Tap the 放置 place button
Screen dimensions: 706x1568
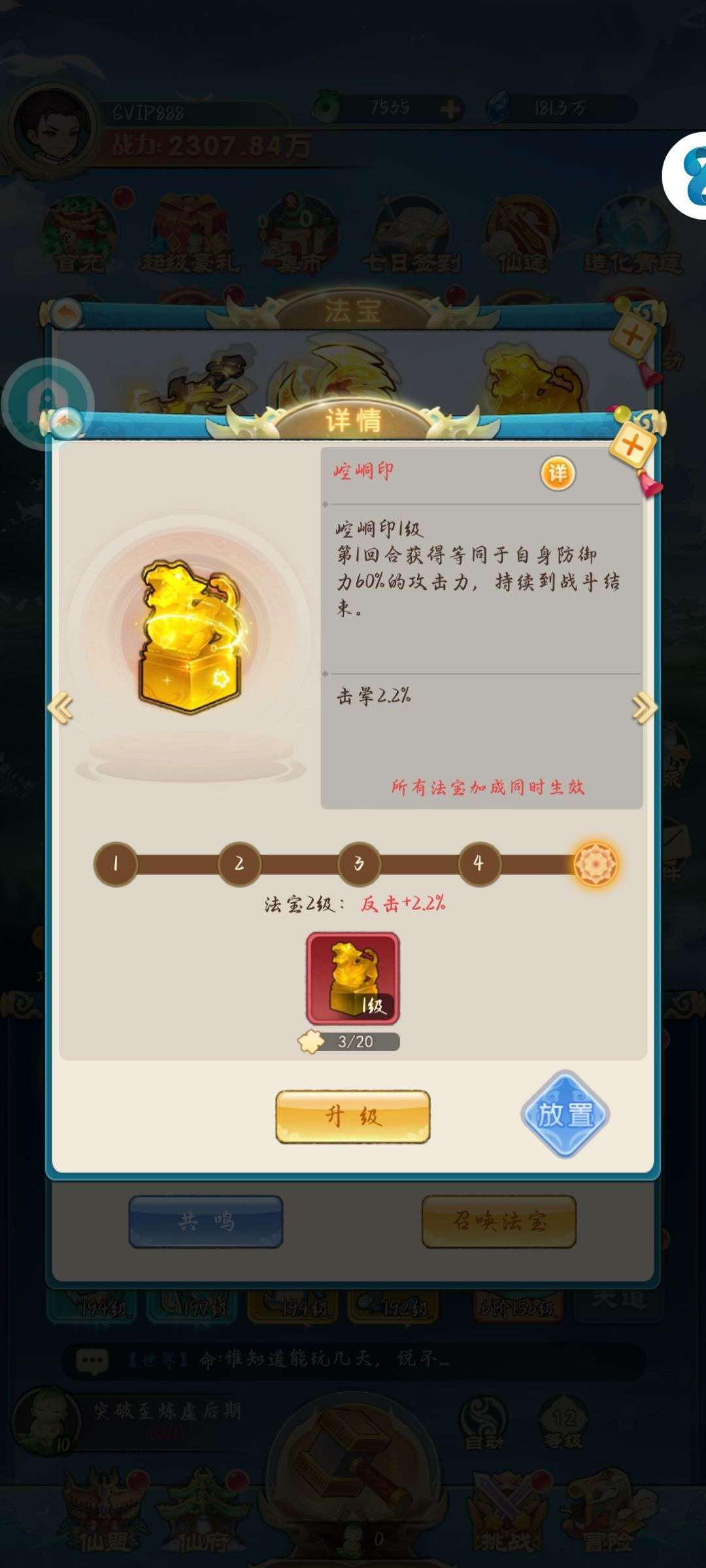coord(565,1114)
